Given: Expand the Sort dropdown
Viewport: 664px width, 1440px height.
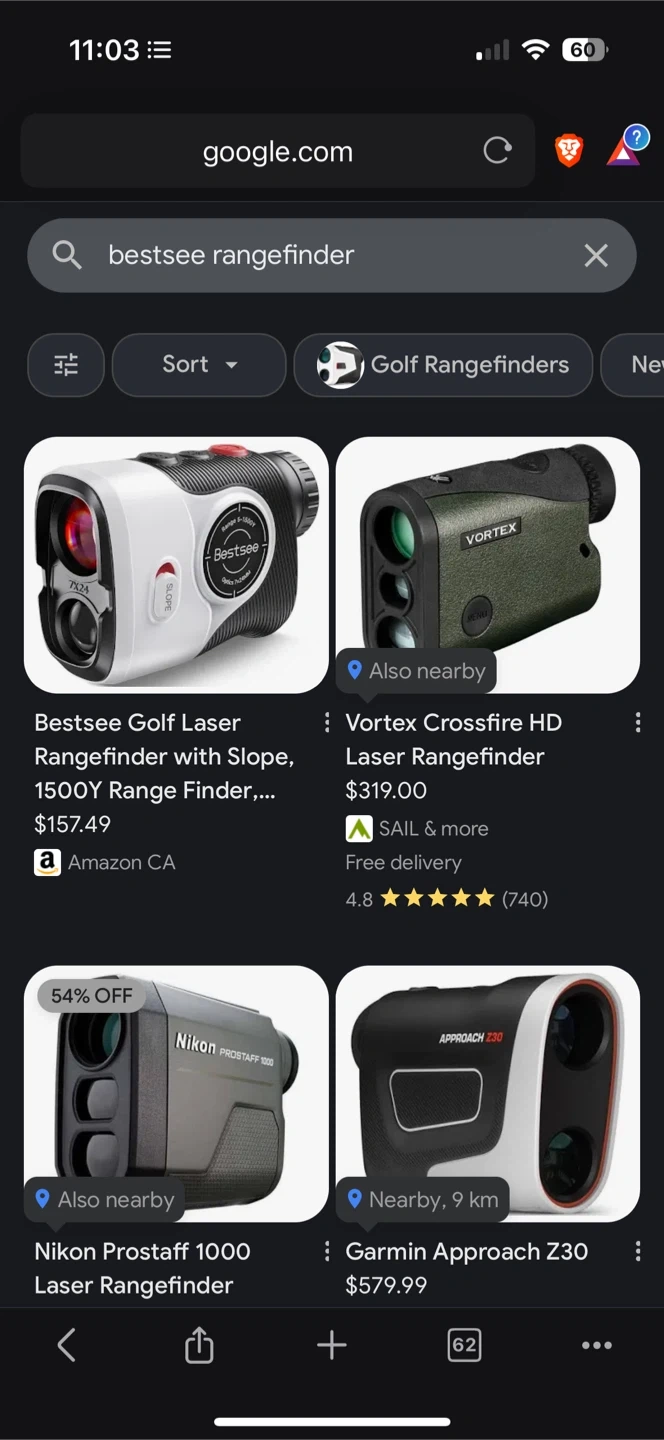Looking at the screenshot, I should point(200,365).
